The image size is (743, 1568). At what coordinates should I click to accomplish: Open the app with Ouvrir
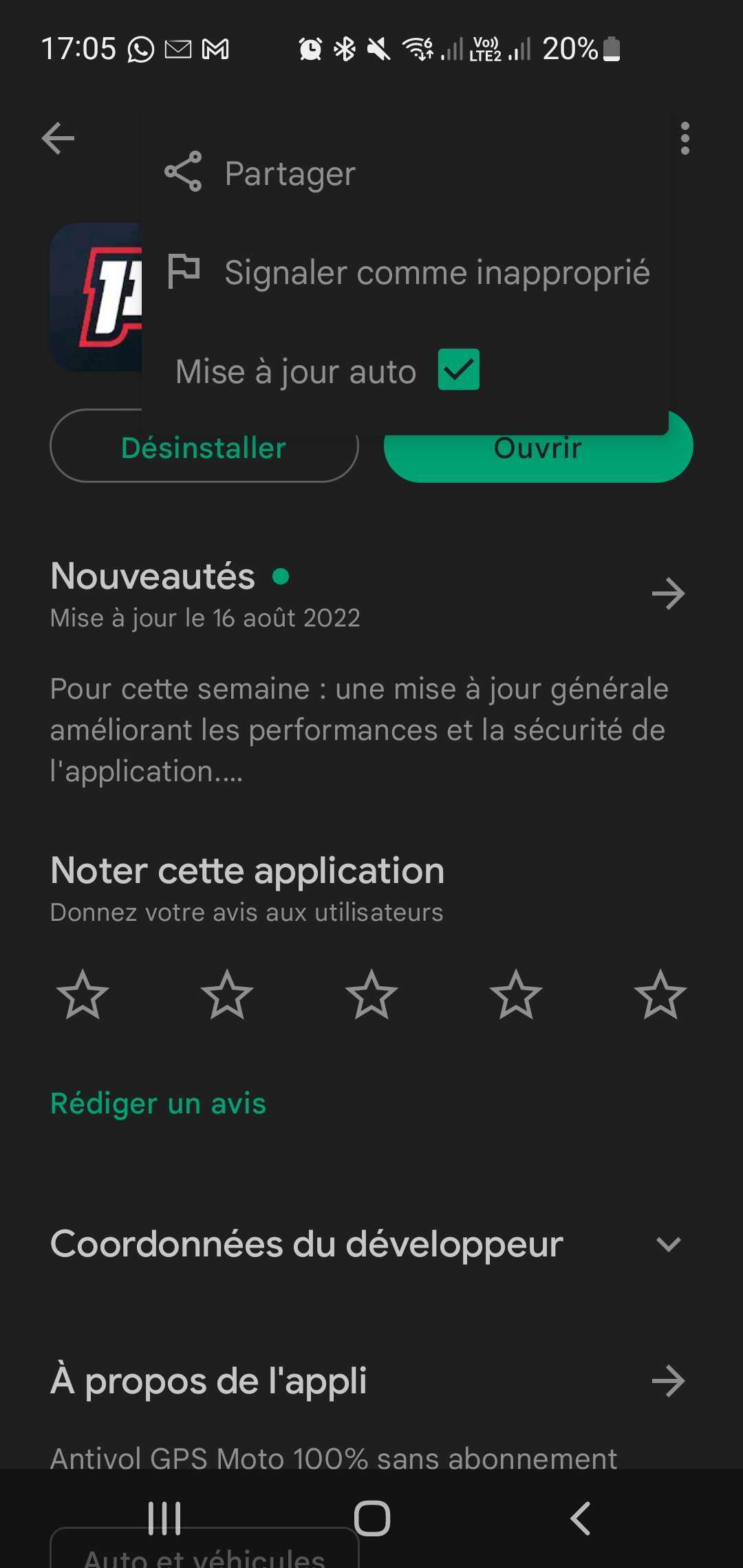coord(538,447)
